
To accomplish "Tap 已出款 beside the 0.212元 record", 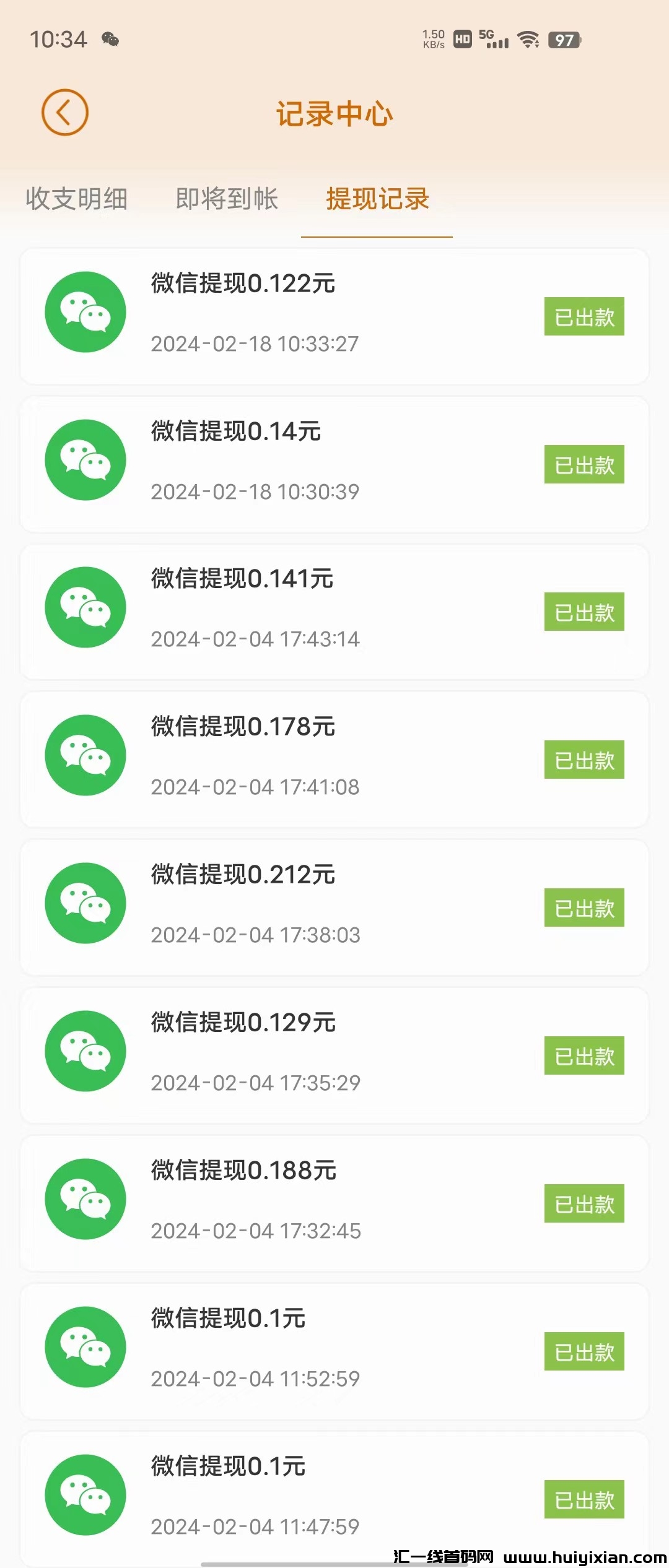I will tap(583, 909).
